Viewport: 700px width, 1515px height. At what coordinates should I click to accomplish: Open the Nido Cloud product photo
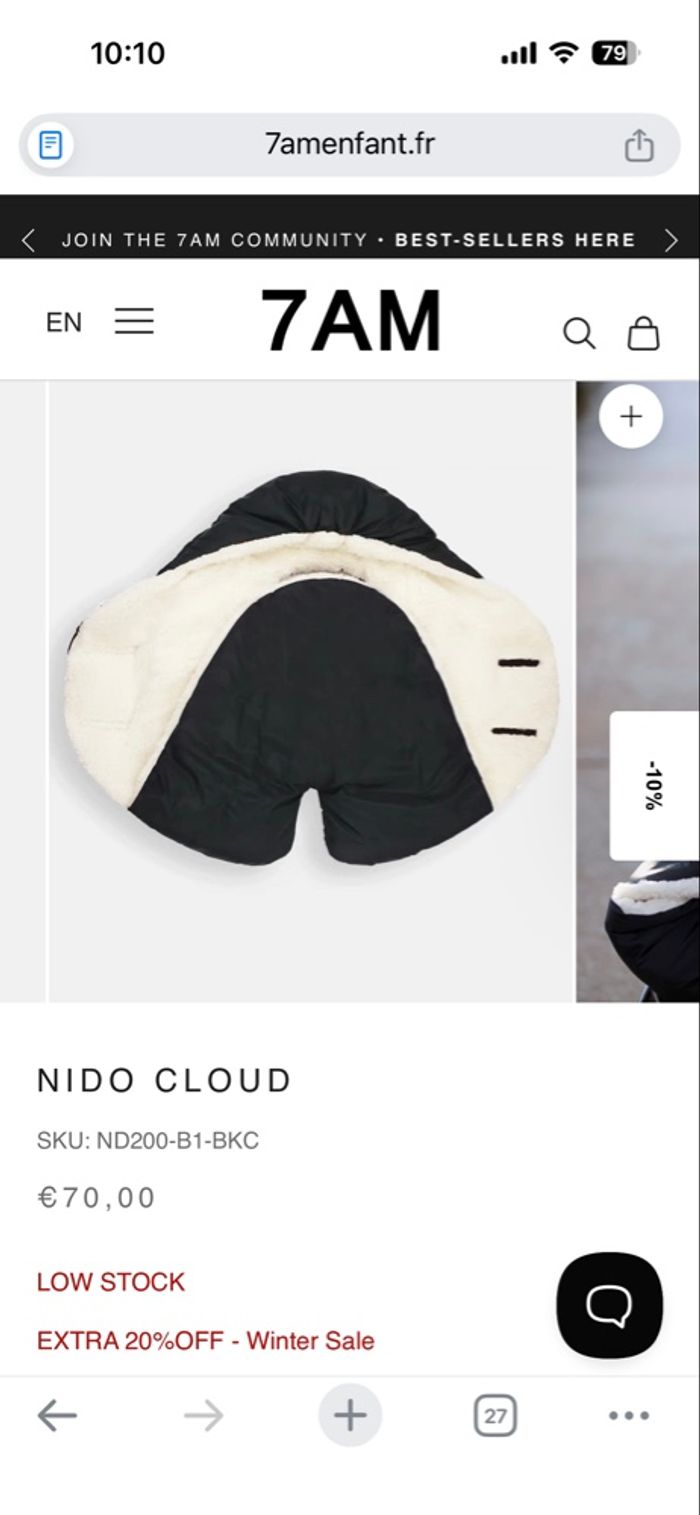pos(310,690)
